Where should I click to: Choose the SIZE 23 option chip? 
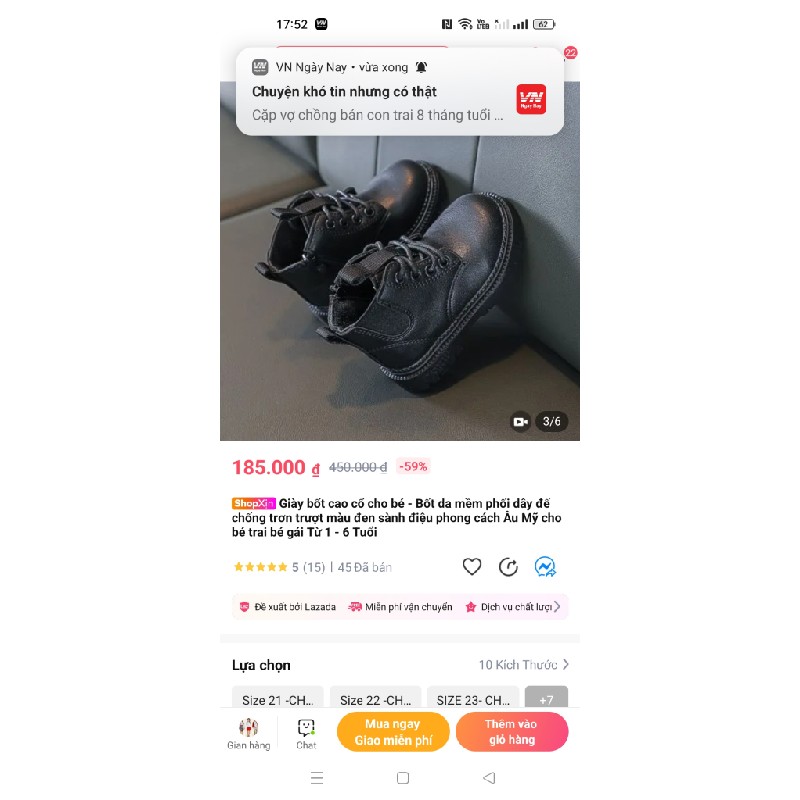(x=473, y=700)
